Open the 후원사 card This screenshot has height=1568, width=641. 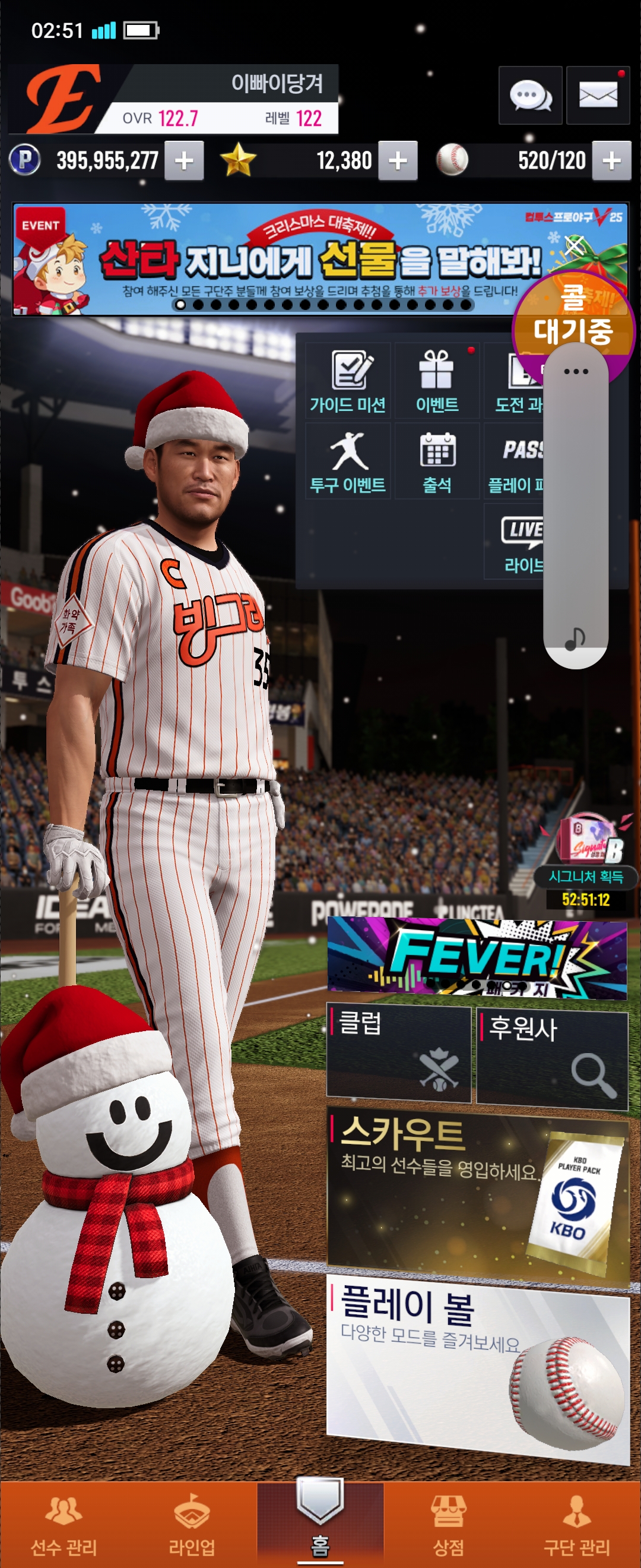[551, 1059]
